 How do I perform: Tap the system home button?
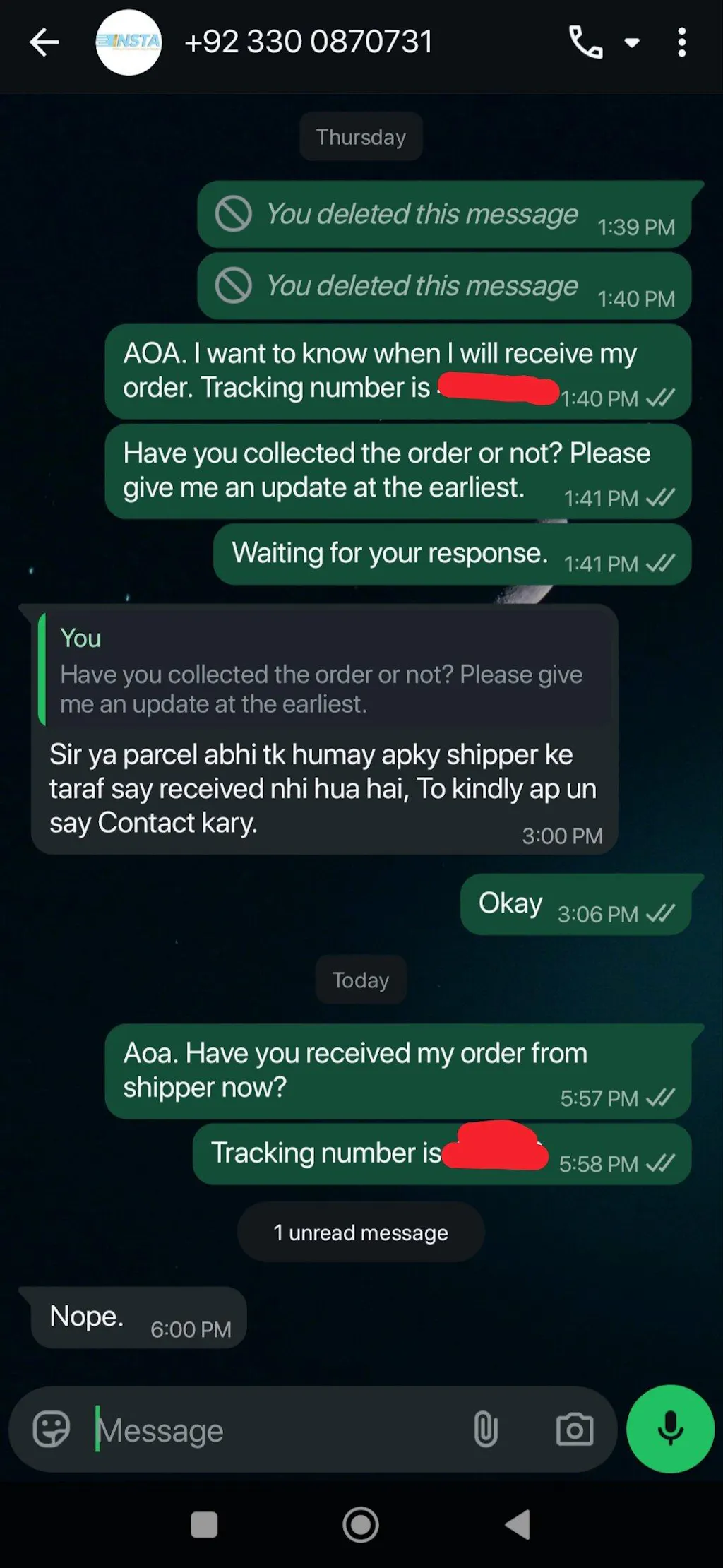(x=361, y=1524)
